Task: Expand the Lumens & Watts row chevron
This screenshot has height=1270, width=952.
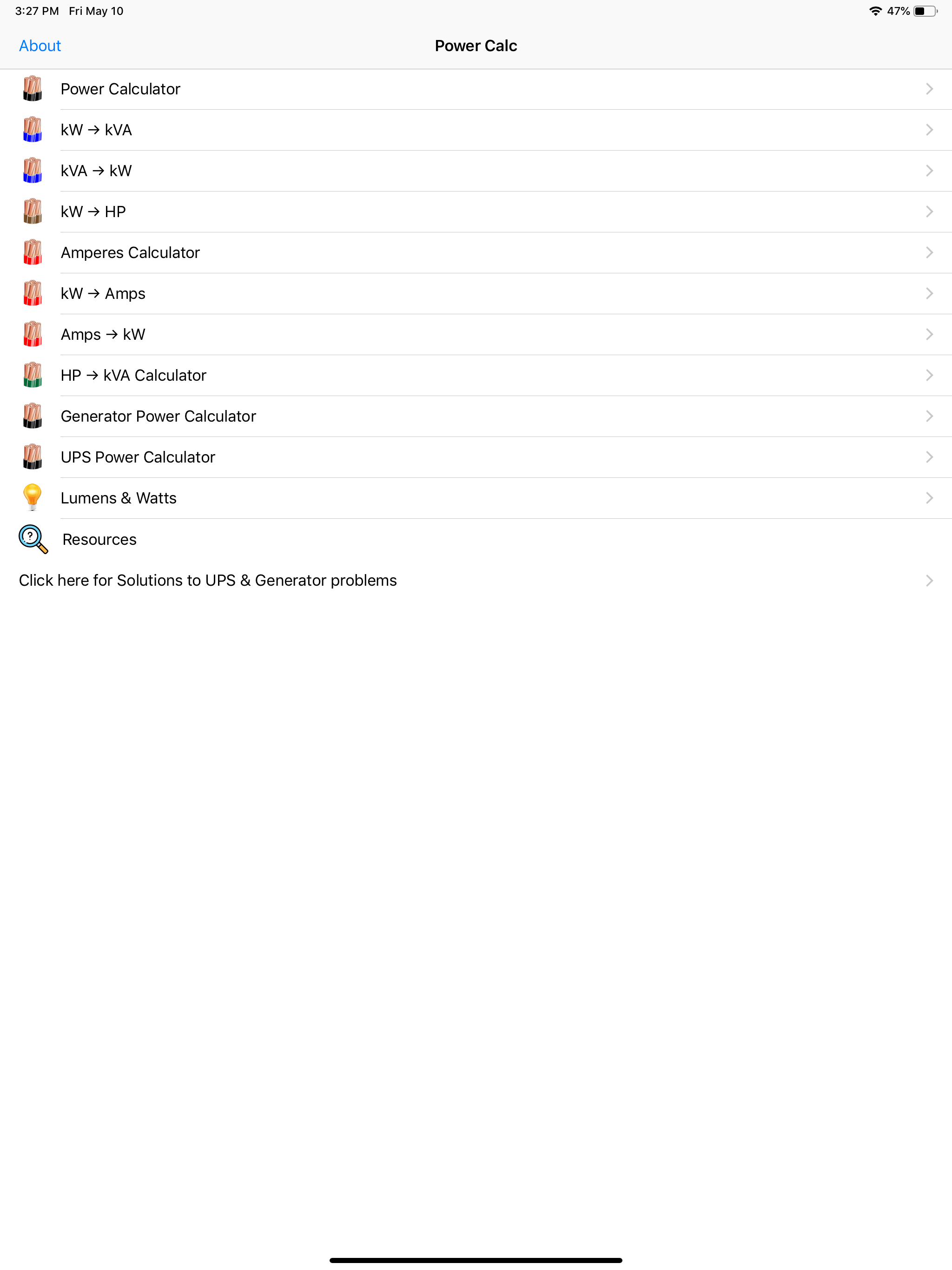Action: click(930, 498)
